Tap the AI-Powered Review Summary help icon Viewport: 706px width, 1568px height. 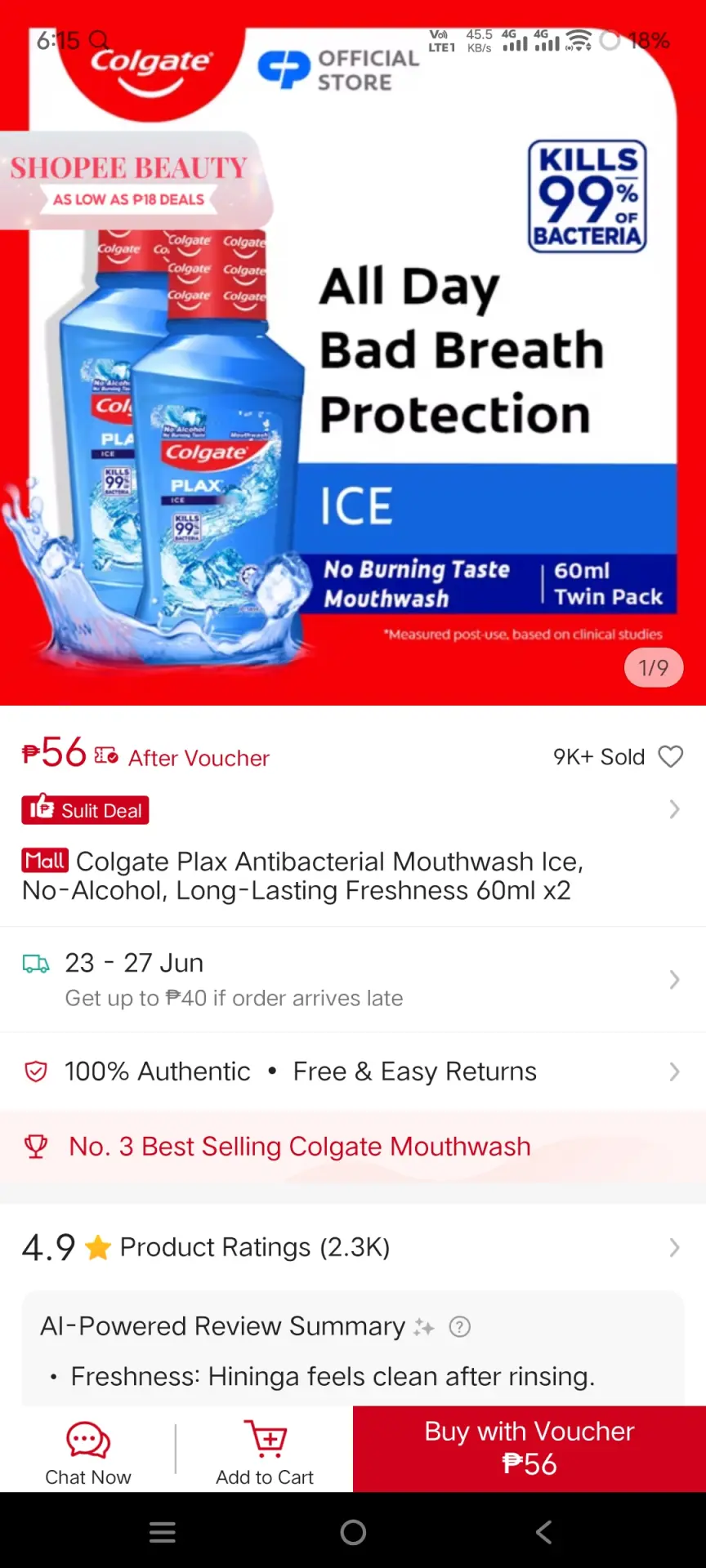point(460,1327)
